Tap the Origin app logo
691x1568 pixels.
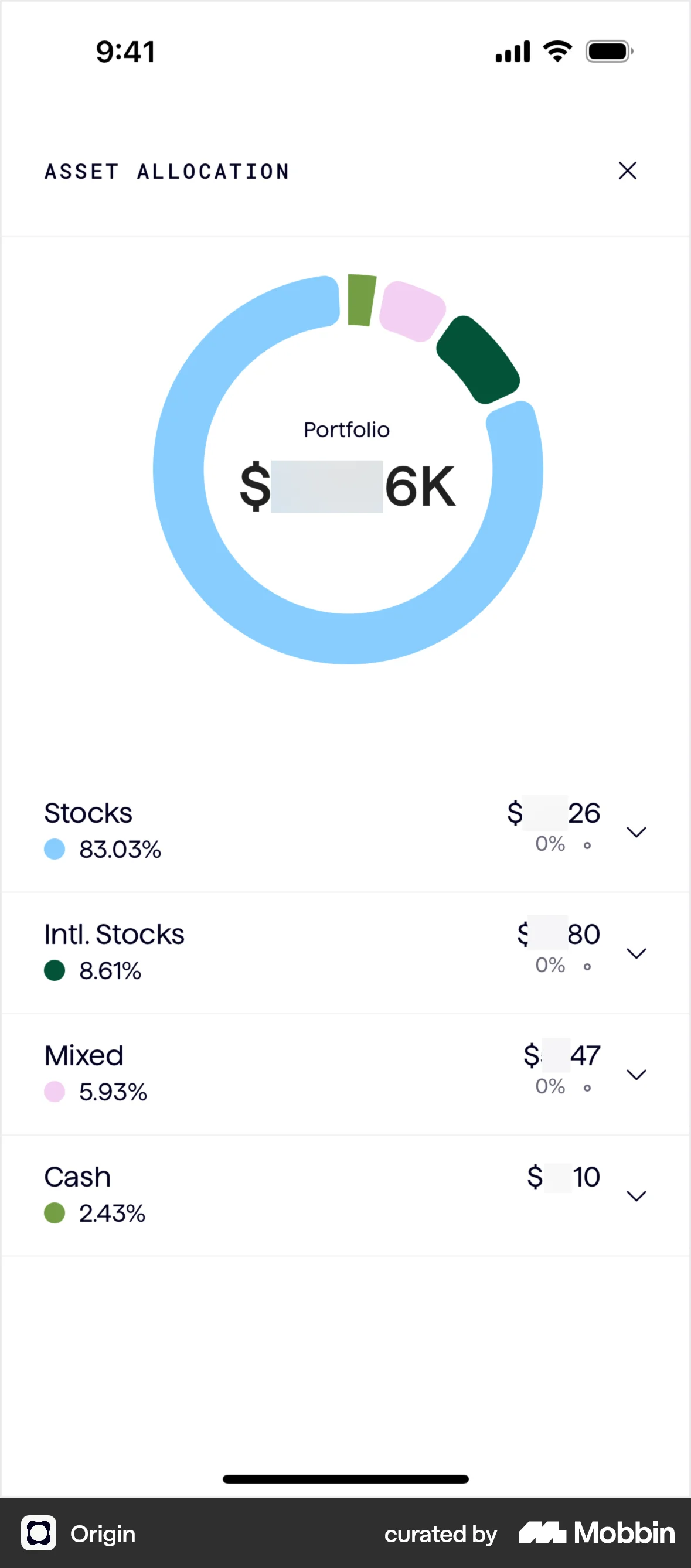[x=39, y=1533]
